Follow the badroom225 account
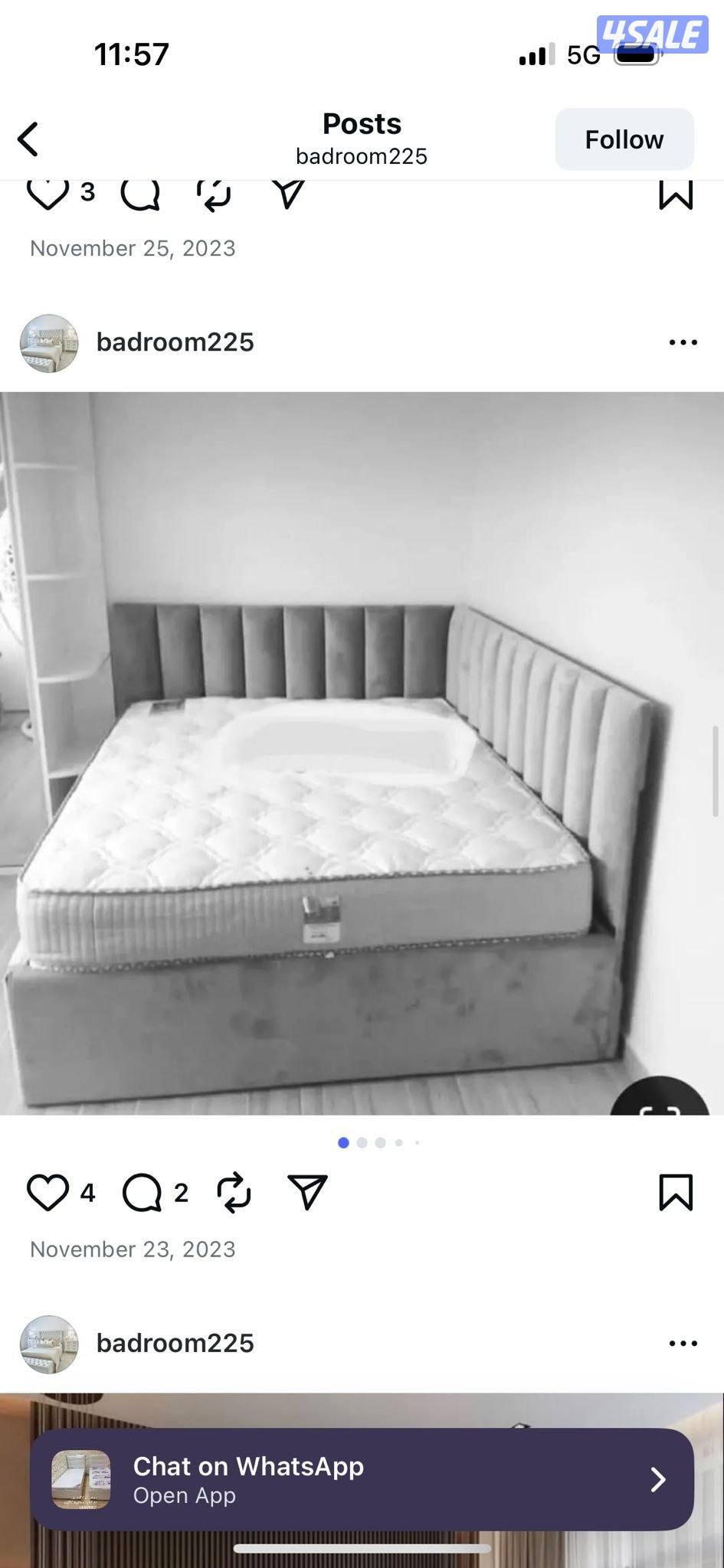724x1568 pixels. [624, 139]
